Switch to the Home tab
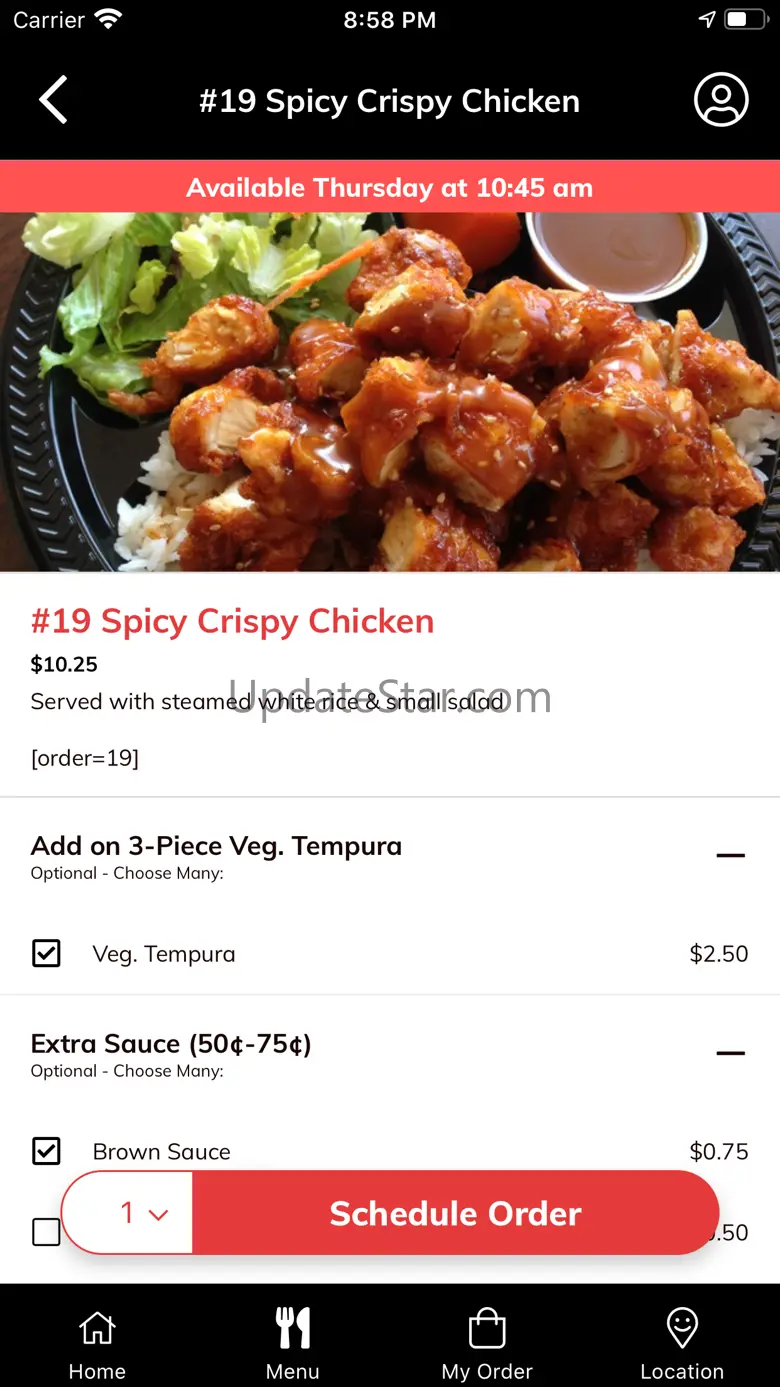 (x=97, y=1344)
